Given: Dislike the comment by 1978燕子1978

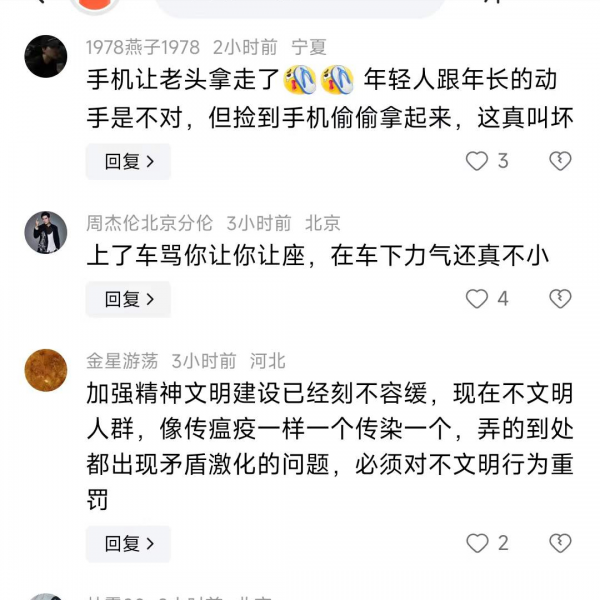Looking at the screenshot, I should (560, 161).
